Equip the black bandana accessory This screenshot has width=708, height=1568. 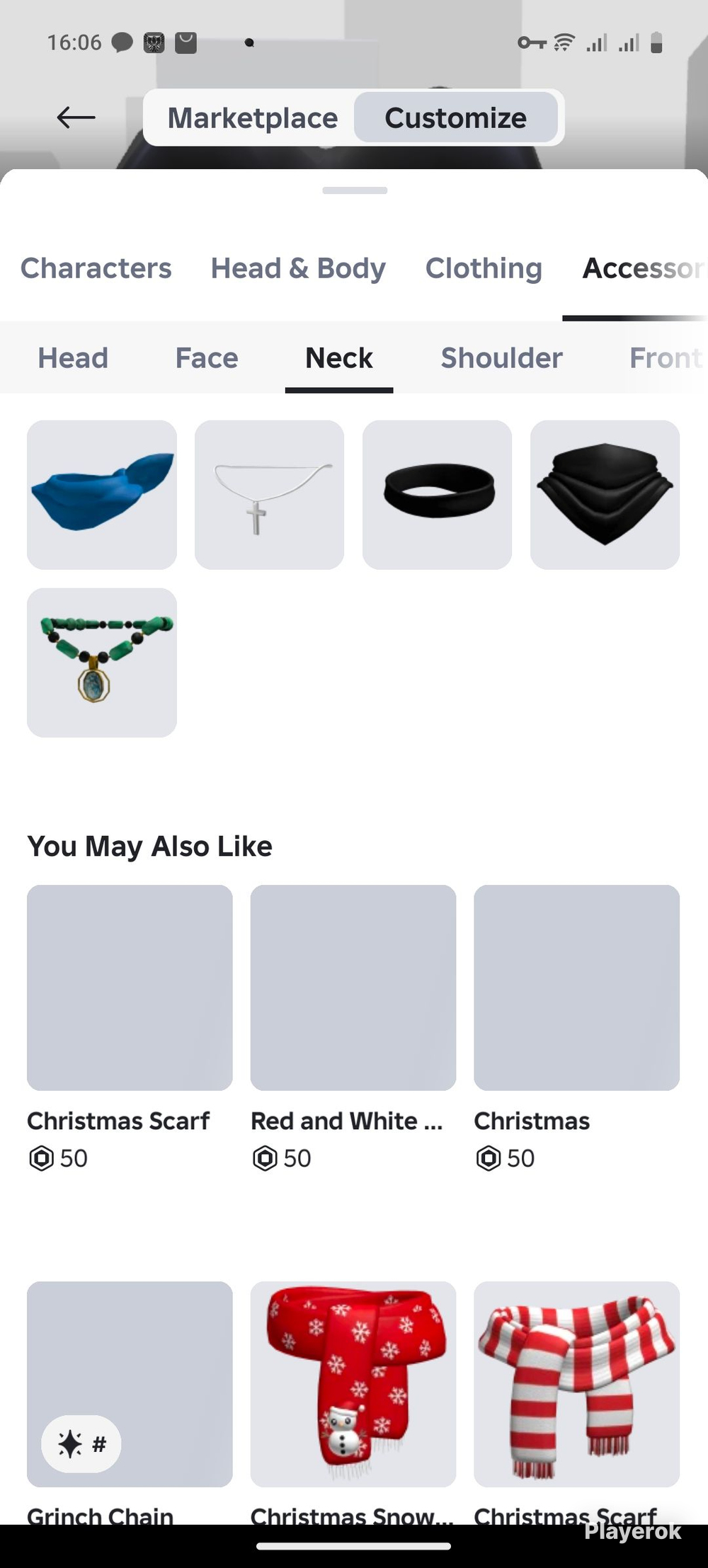tap(605, 495)
